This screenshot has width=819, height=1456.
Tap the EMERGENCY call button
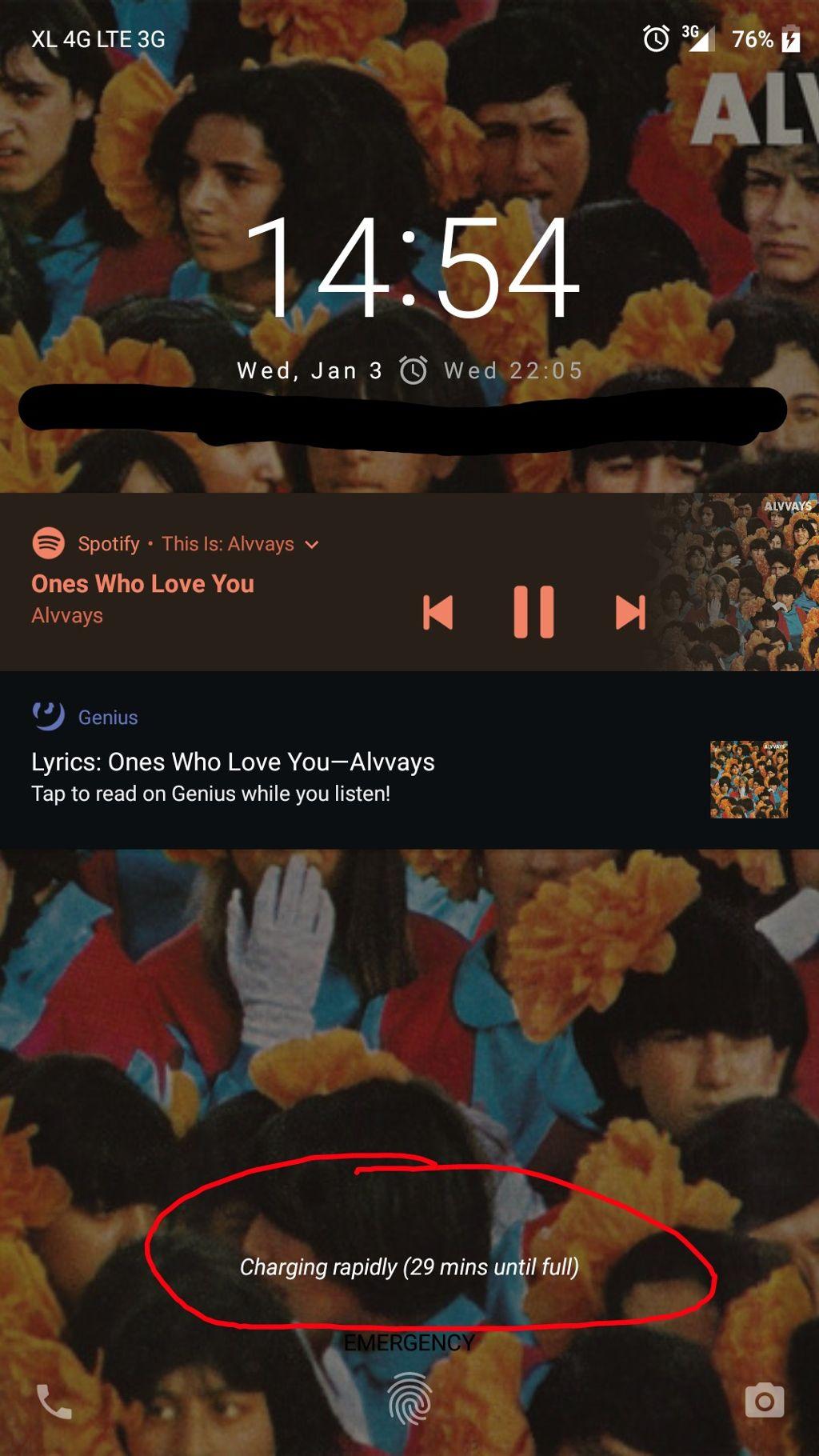409,1343
